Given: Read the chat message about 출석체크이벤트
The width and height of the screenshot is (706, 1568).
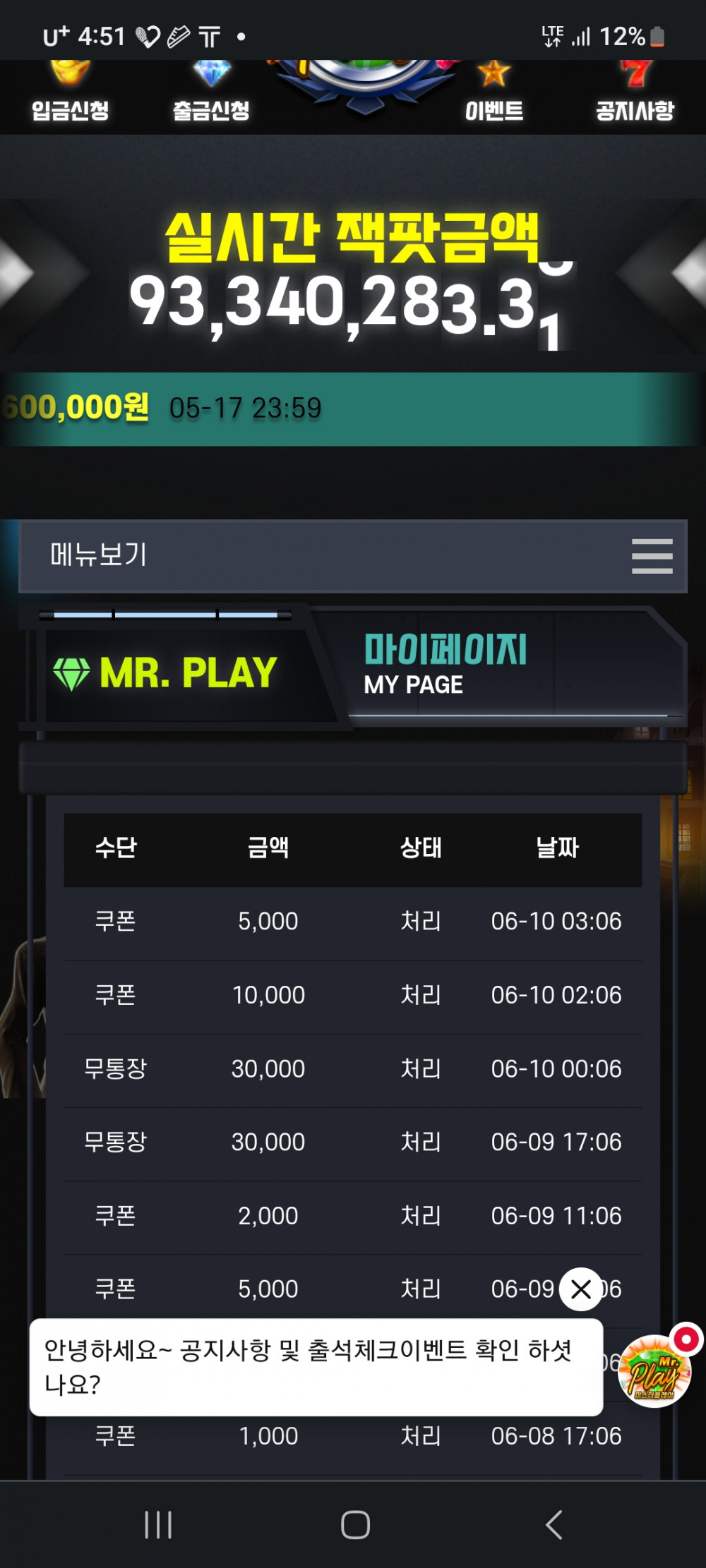Looking at the screenshot, I should [316, 1367].
